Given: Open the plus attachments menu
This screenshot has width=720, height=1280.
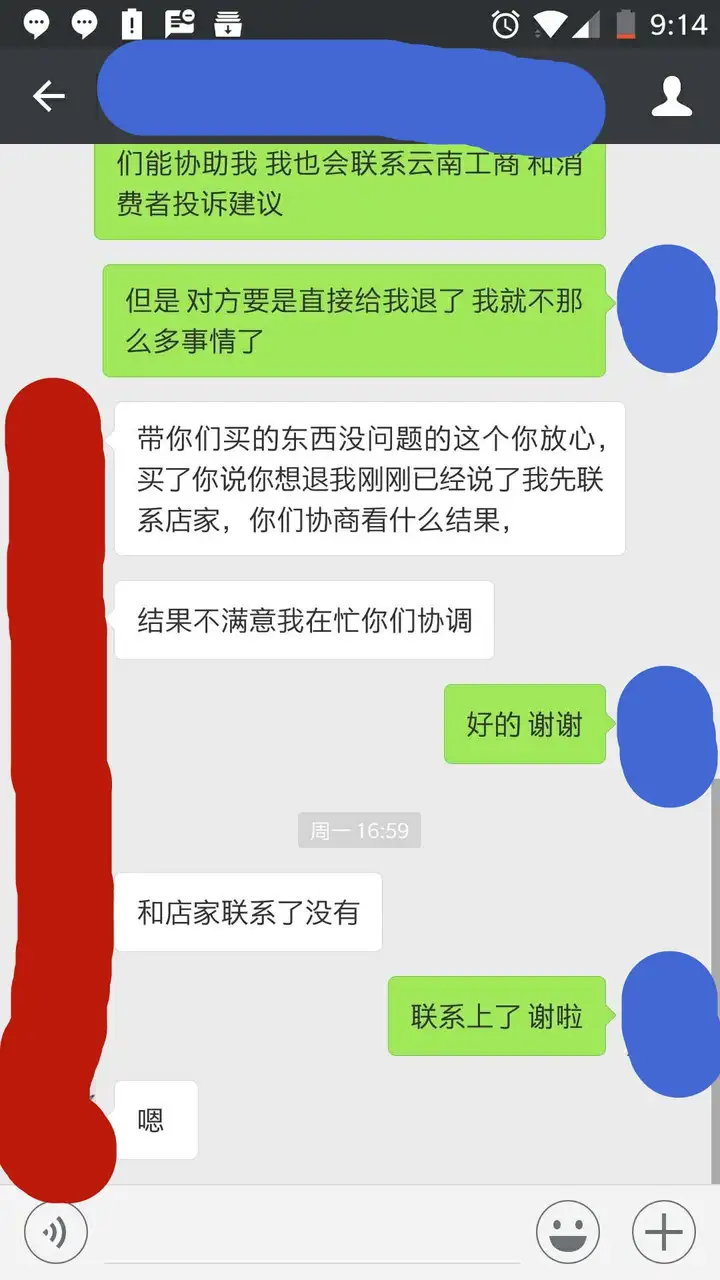Looking at the screenshot, I should tap(663, 1232).
